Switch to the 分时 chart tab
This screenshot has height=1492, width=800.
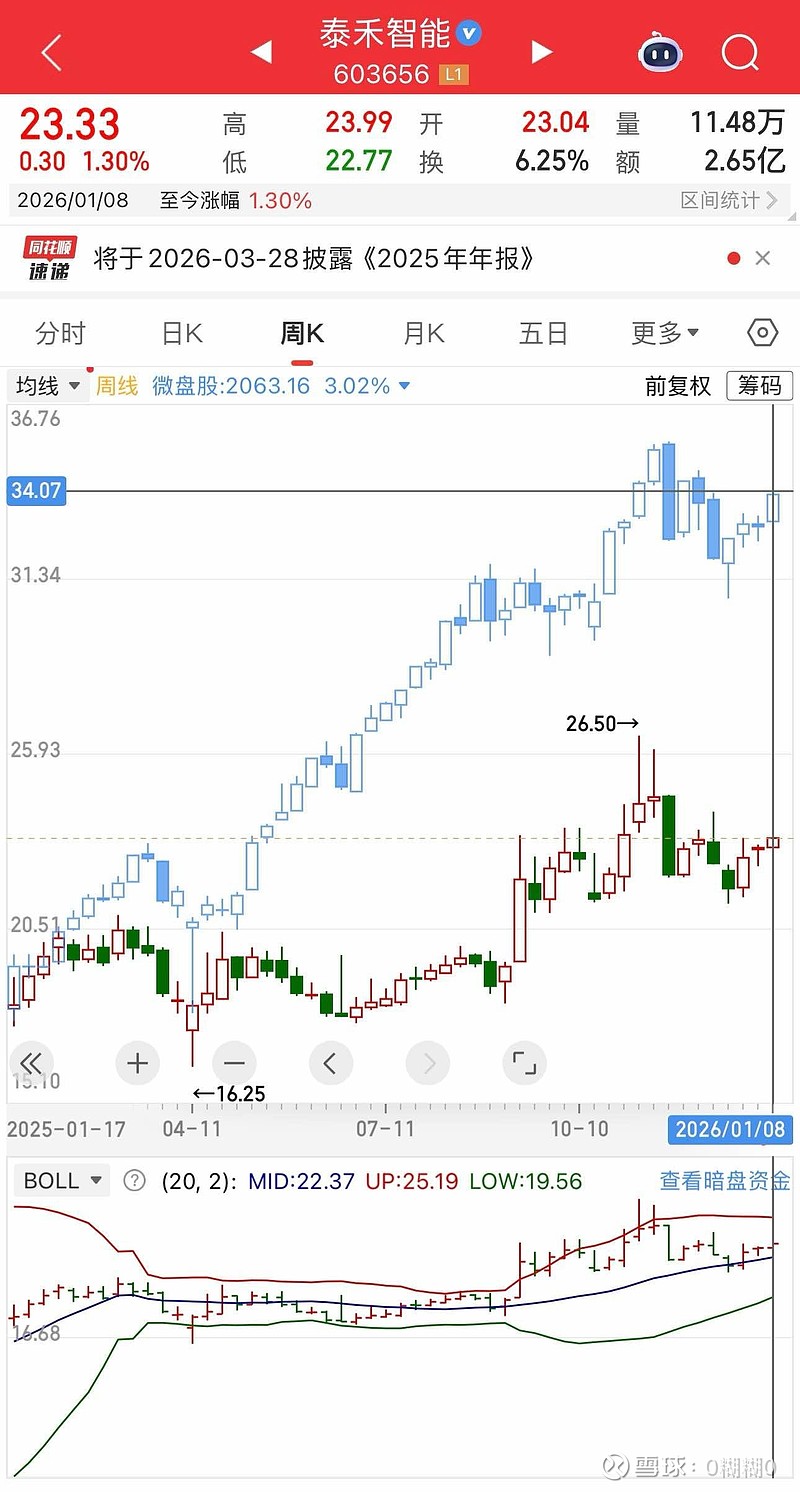click(60, 333)
